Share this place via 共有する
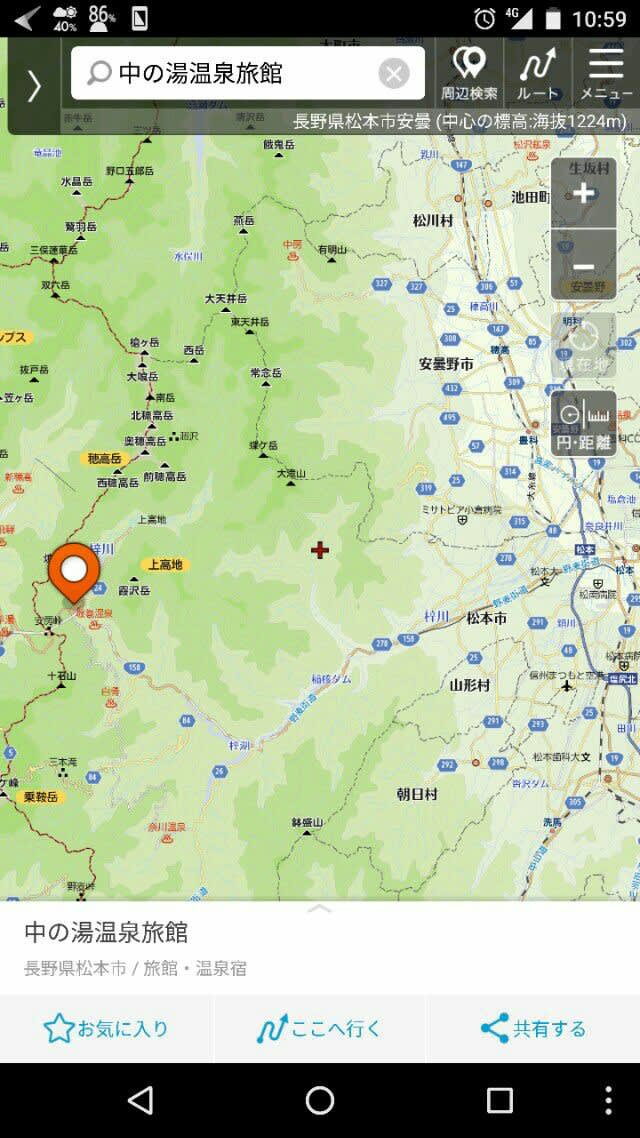Screen dimensions: 640x1138 [x=532, y=1028]
